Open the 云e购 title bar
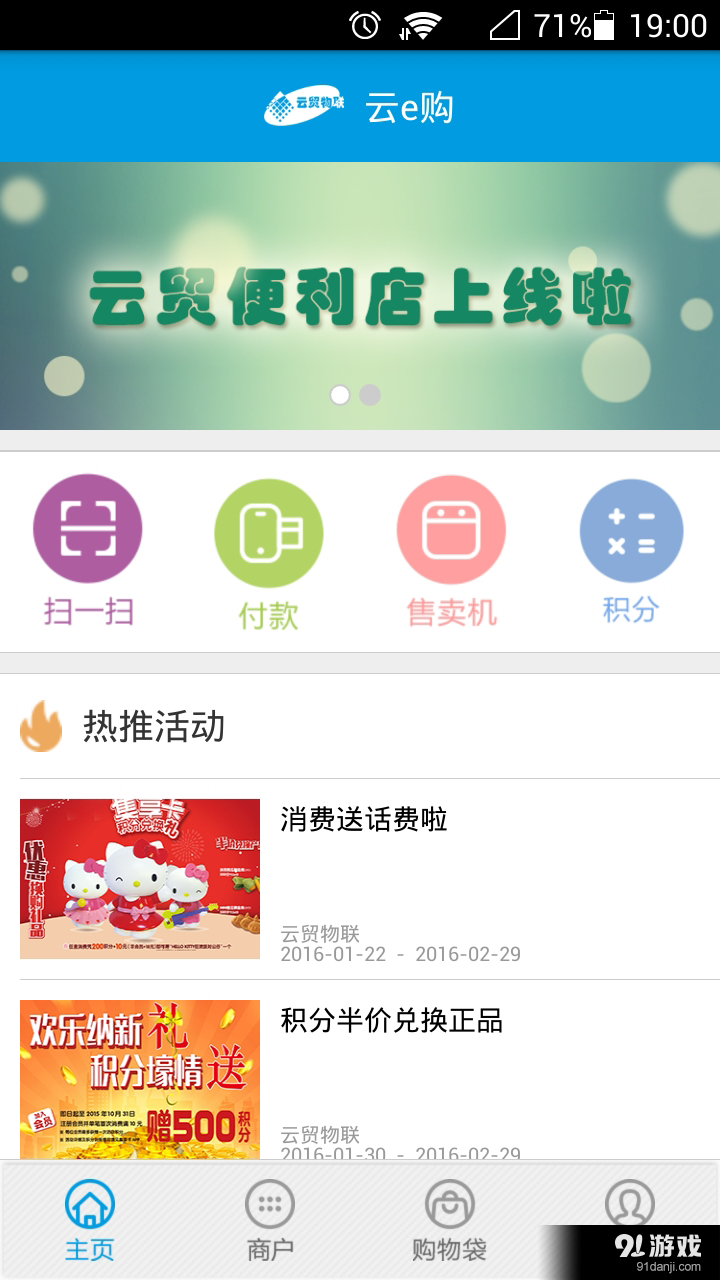Image resolution: width=720 pixels, height=1280 pixels. tap(412, 110)
